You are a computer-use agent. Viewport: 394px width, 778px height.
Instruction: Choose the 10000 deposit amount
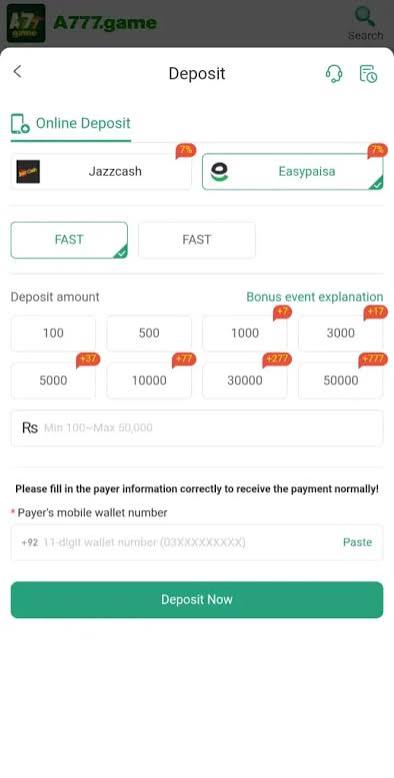(x=149, y=381)
